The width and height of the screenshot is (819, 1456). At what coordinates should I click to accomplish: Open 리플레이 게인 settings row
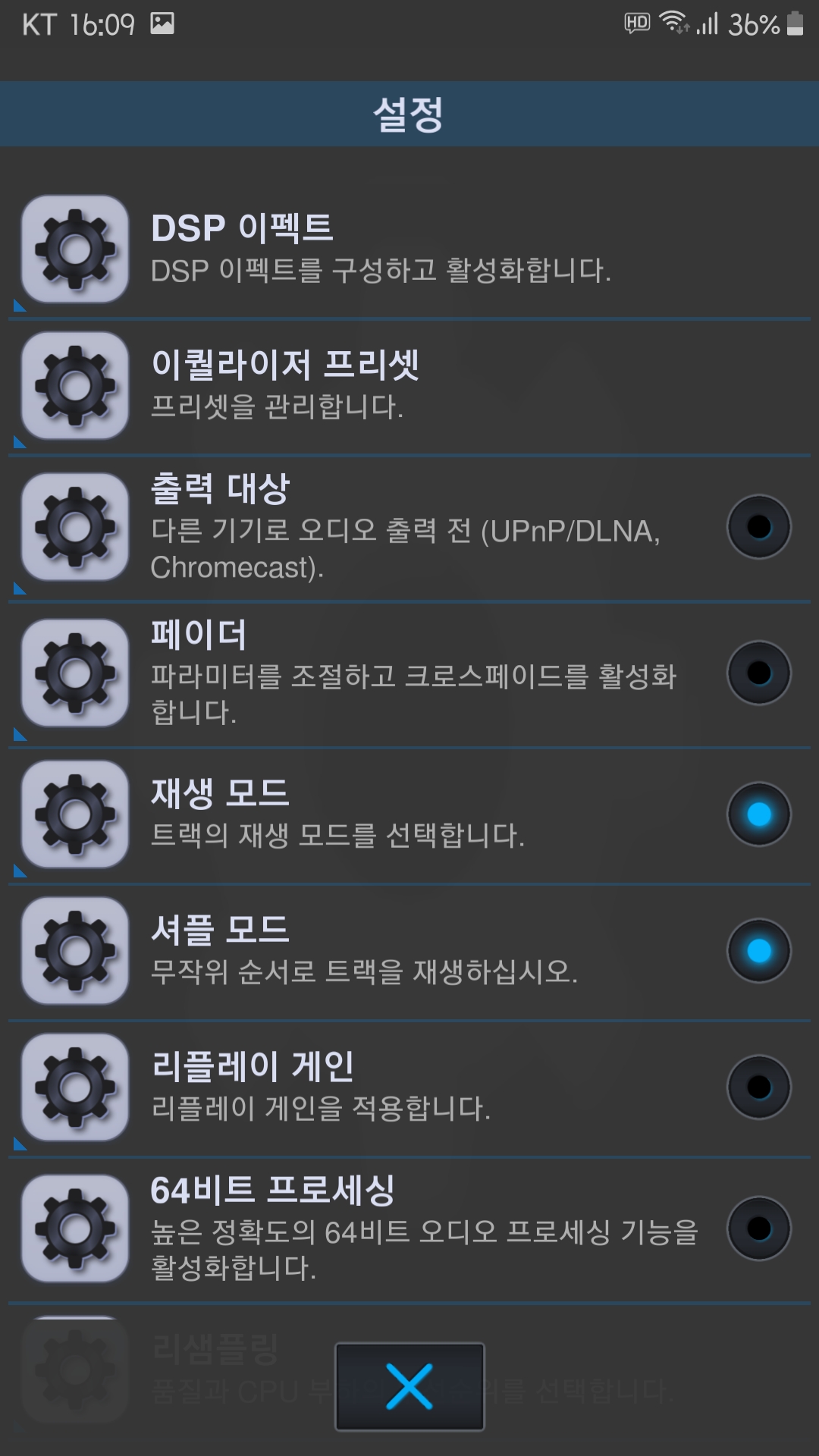click(x=379, y=1087)
